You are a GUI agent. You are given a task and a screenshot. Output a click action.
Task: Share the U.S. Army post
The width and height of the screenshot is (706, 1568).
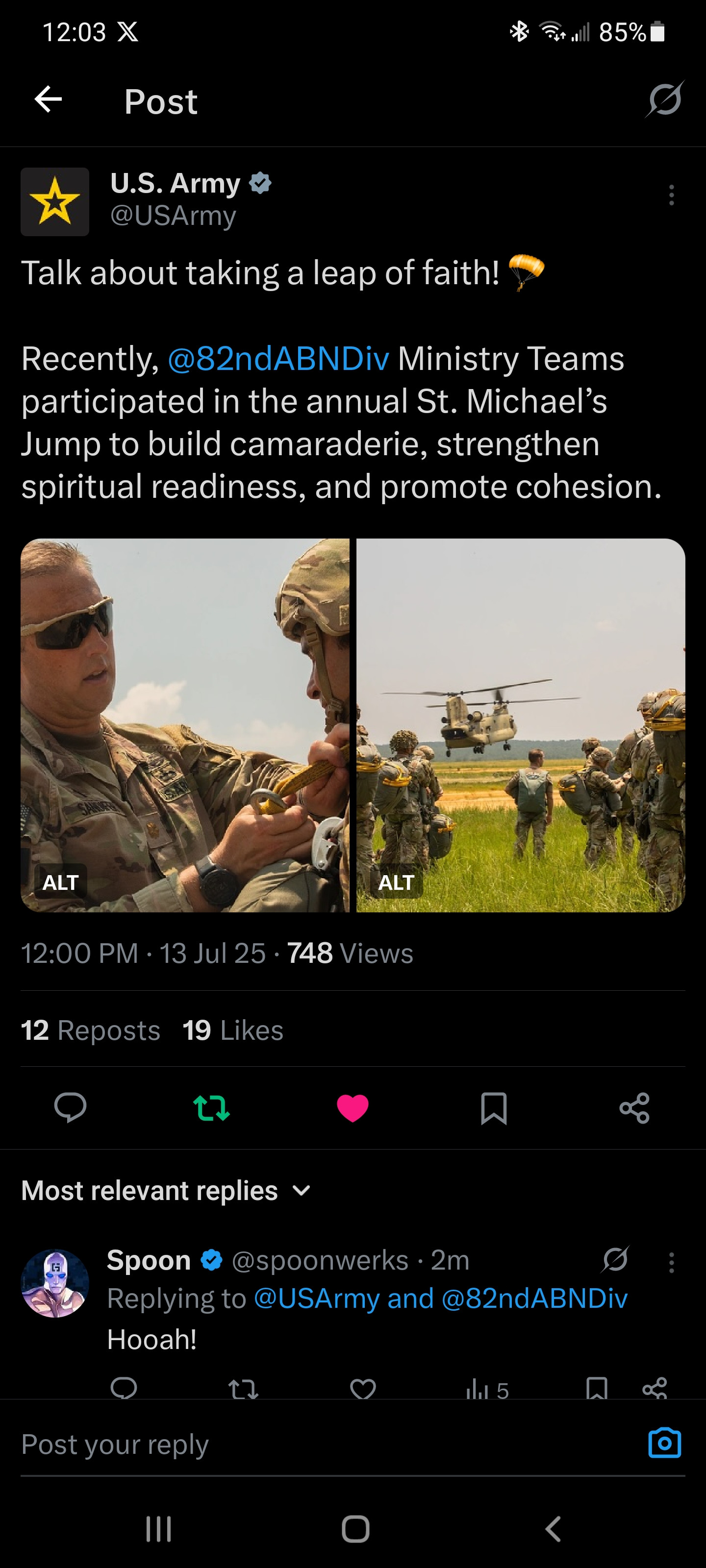tap(634, 1107)
